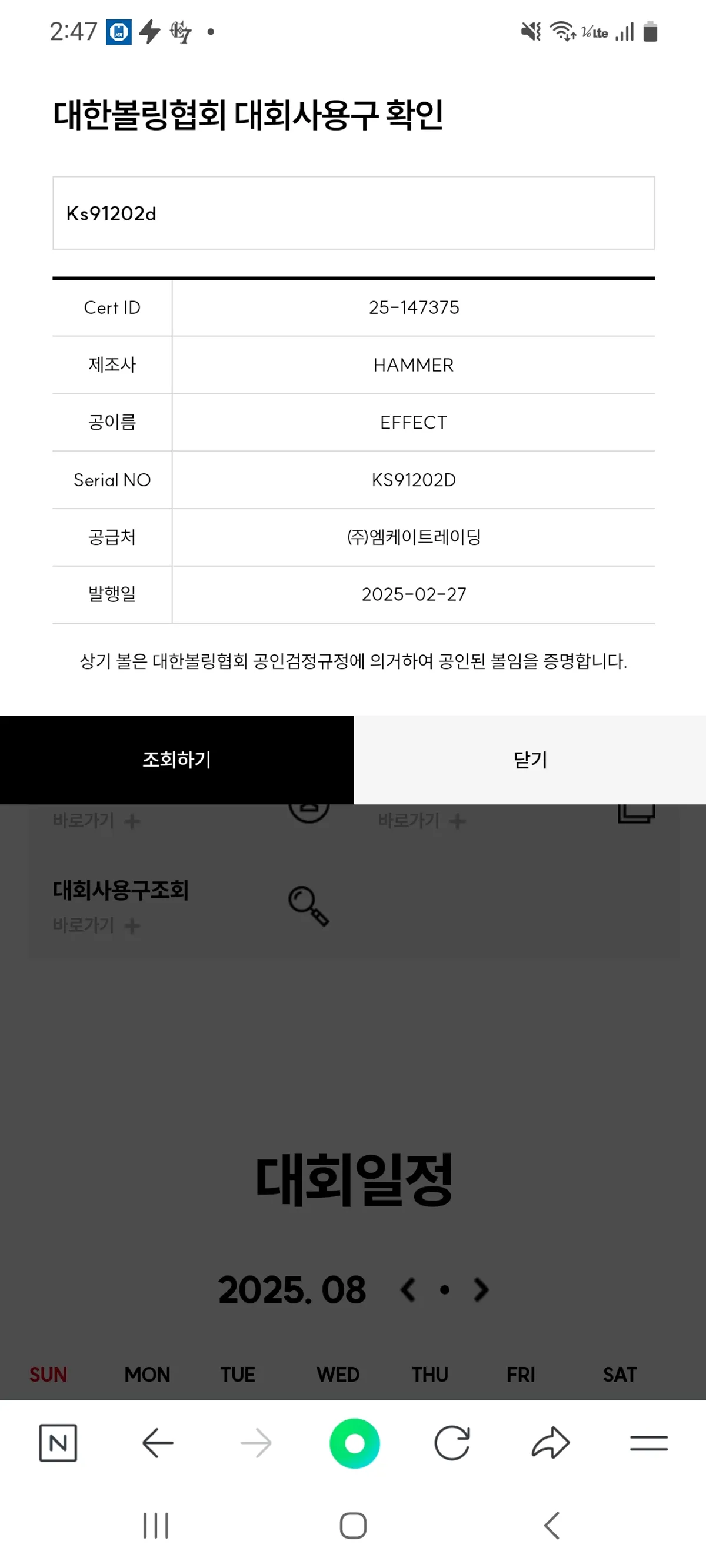Image resolution: width=706 pixels, height=1568 pixels.
Task: Open the Naver home N icon
Action: coord(58,1443)
